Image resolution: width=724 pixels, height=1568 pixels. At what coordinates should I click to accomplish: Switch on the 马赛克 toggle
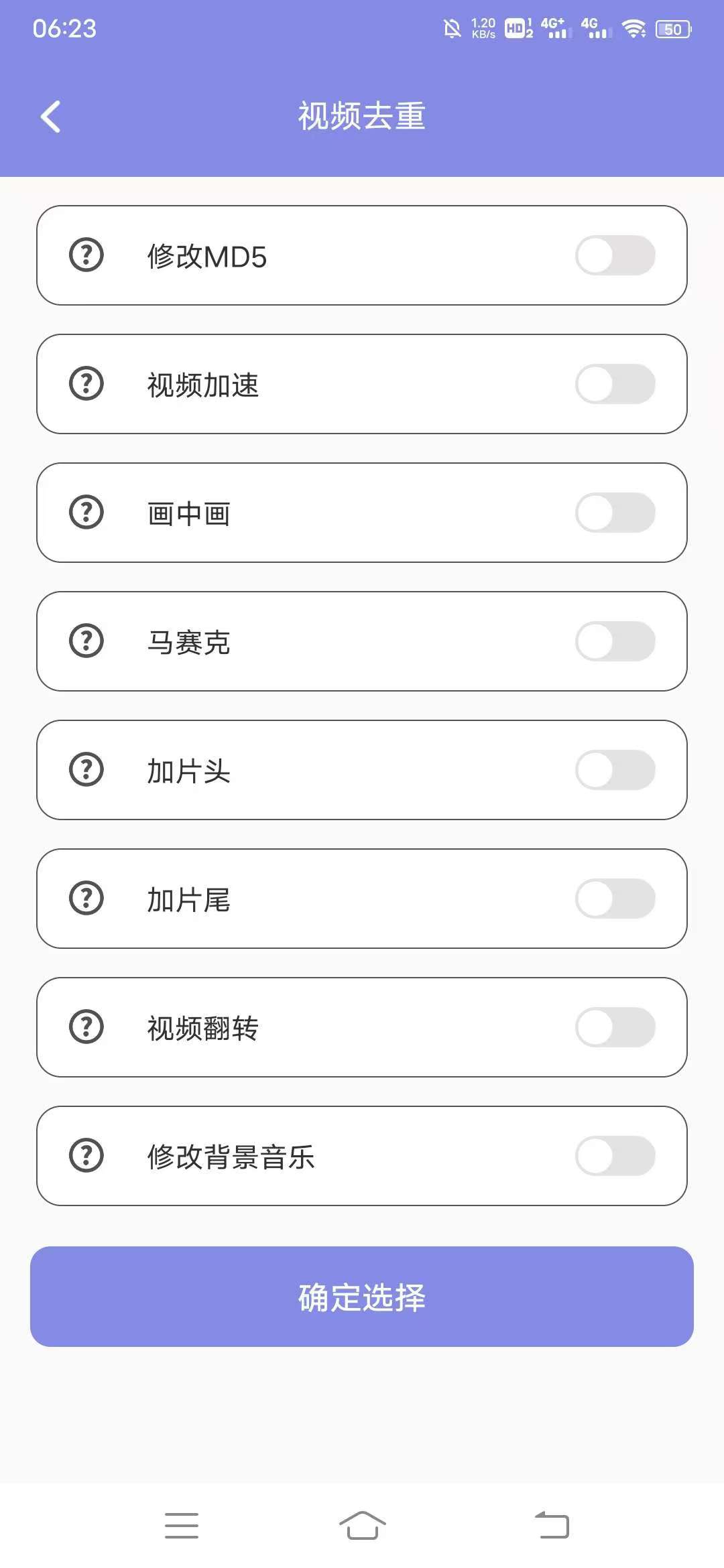[615, 641]
